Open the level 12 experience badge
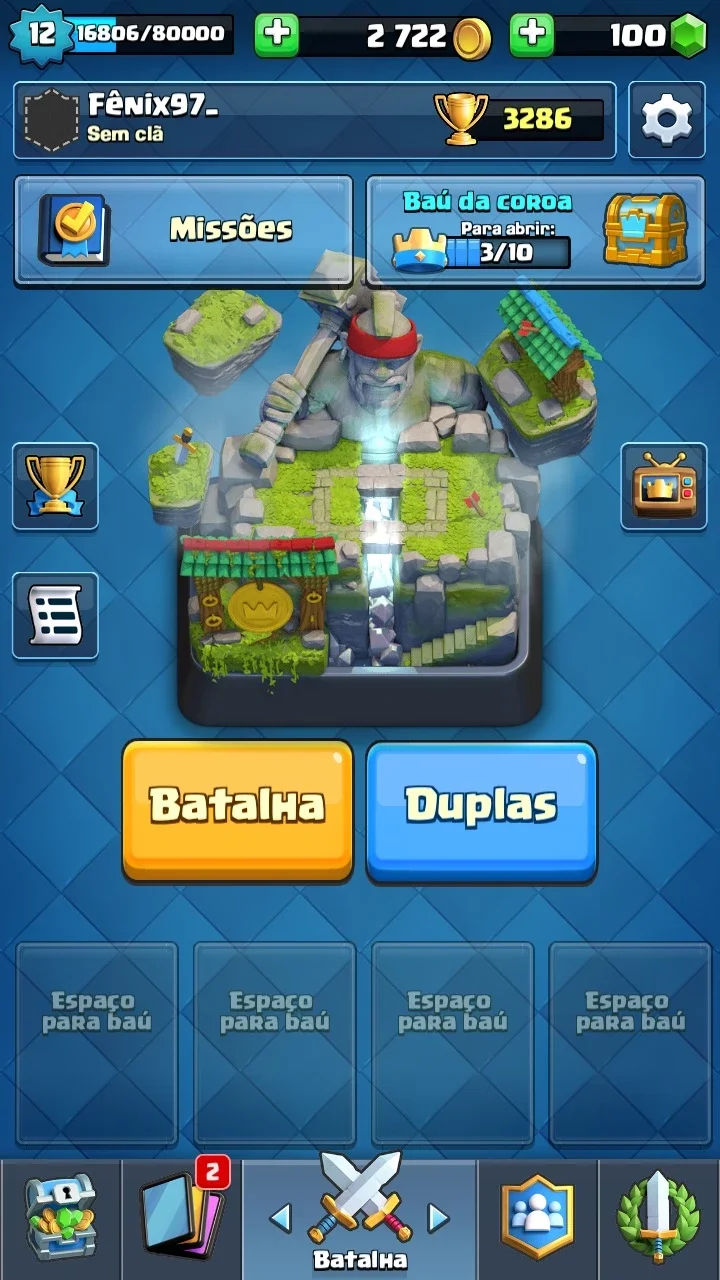Screen dimensions: 720x1280 (41, 34)
